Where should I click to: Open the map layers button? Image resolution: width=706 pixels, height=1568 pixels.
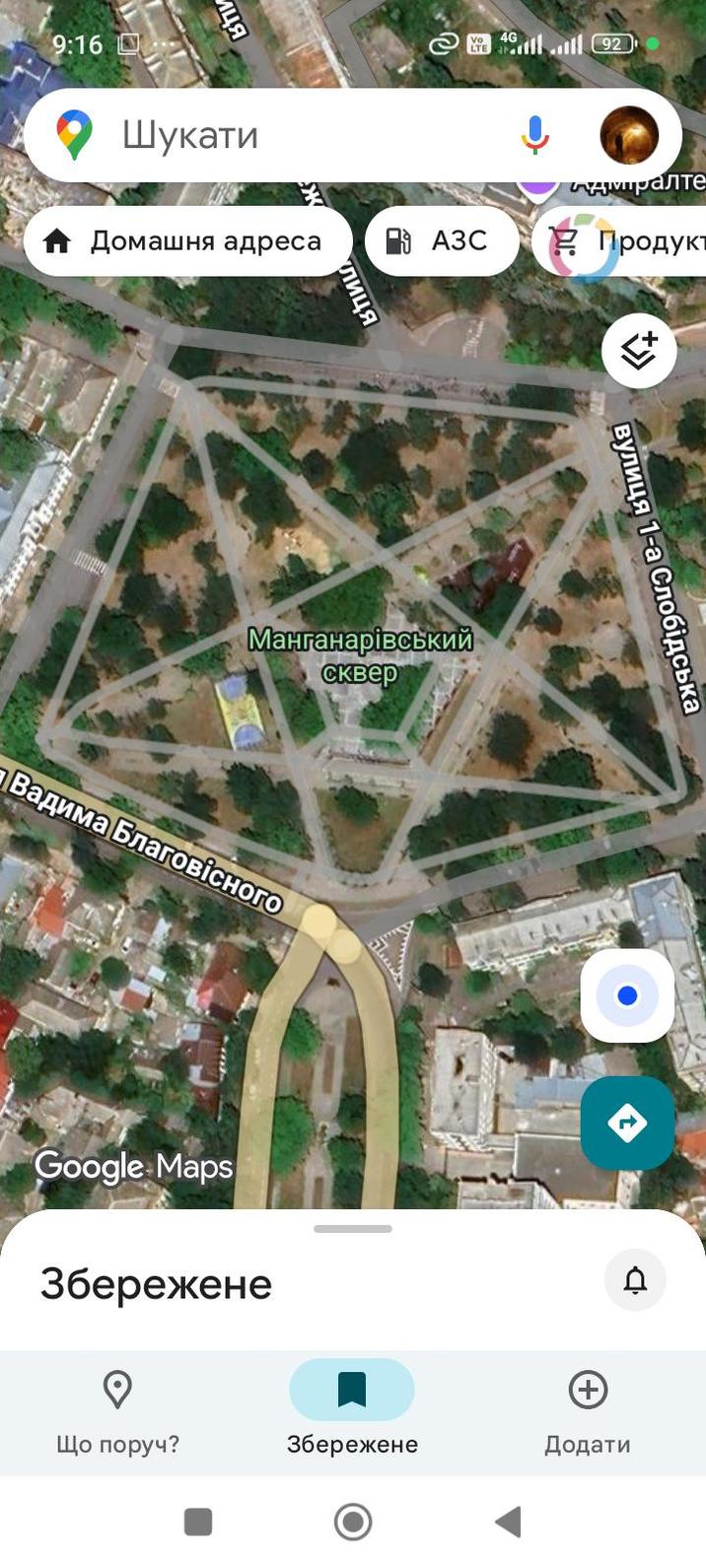point(639,351)
